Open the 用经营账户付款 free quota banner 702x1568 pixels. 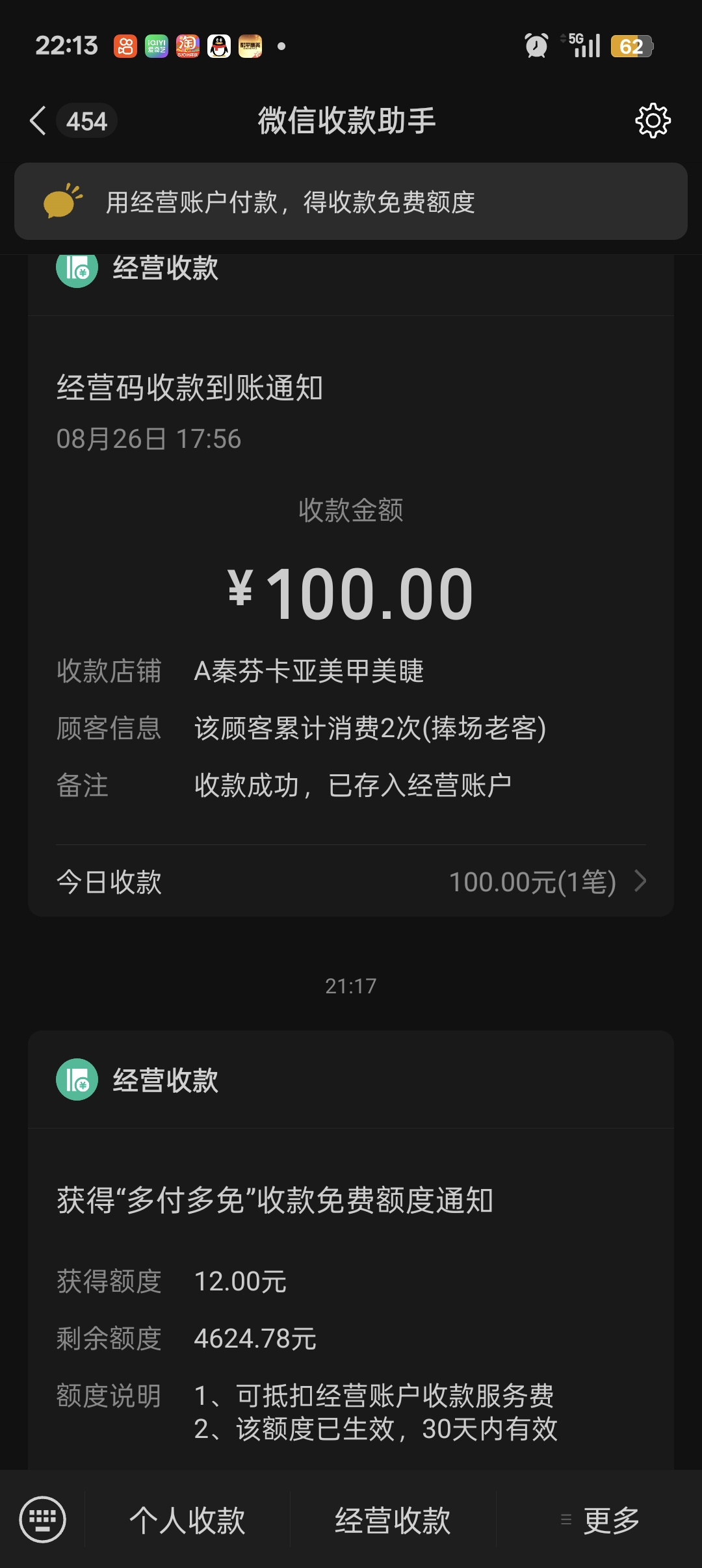(x=351, y=202)
